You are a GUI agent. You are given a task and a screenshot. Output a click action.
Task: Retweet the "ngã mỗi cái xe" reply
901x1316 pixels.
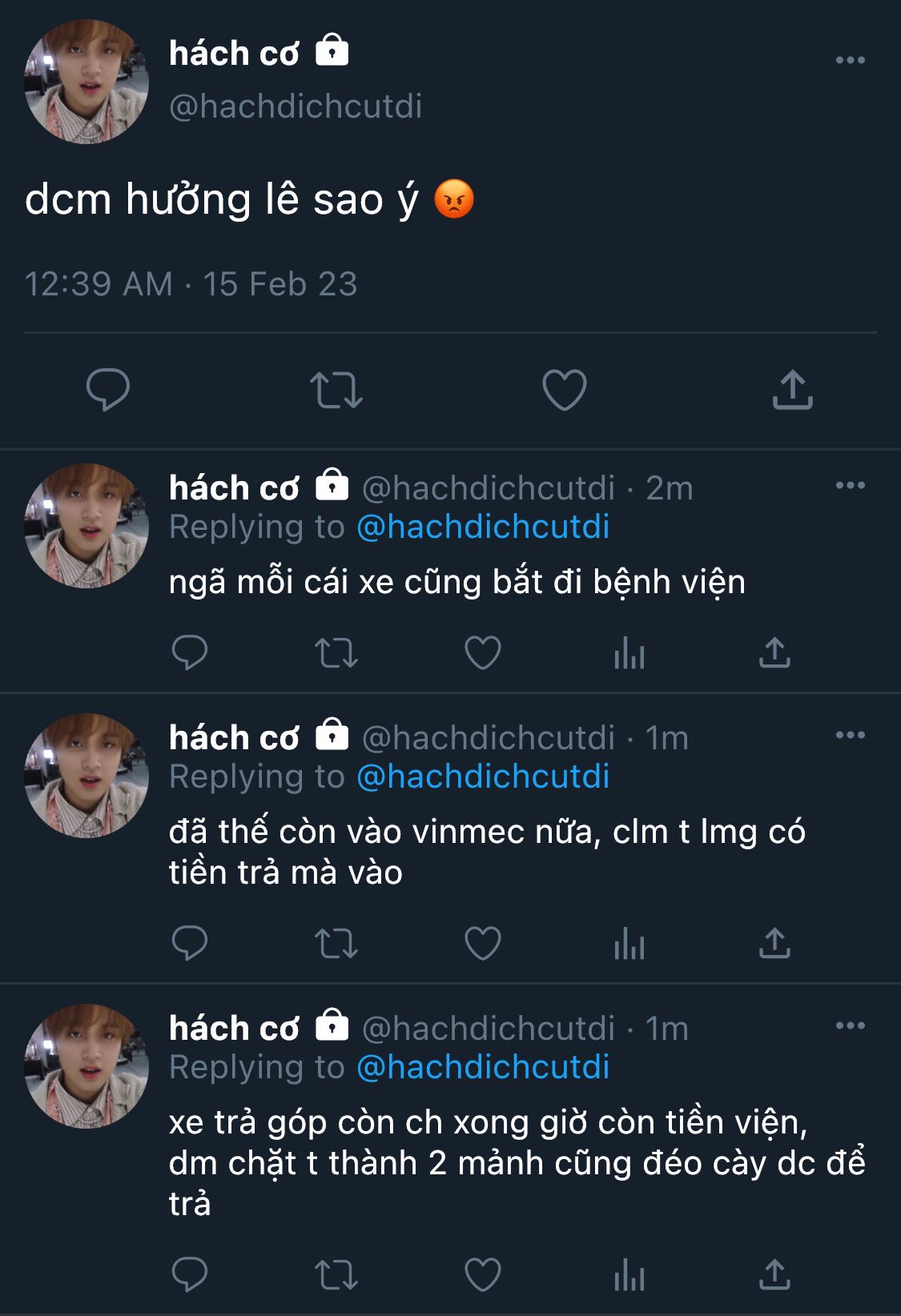pos(336,653)
